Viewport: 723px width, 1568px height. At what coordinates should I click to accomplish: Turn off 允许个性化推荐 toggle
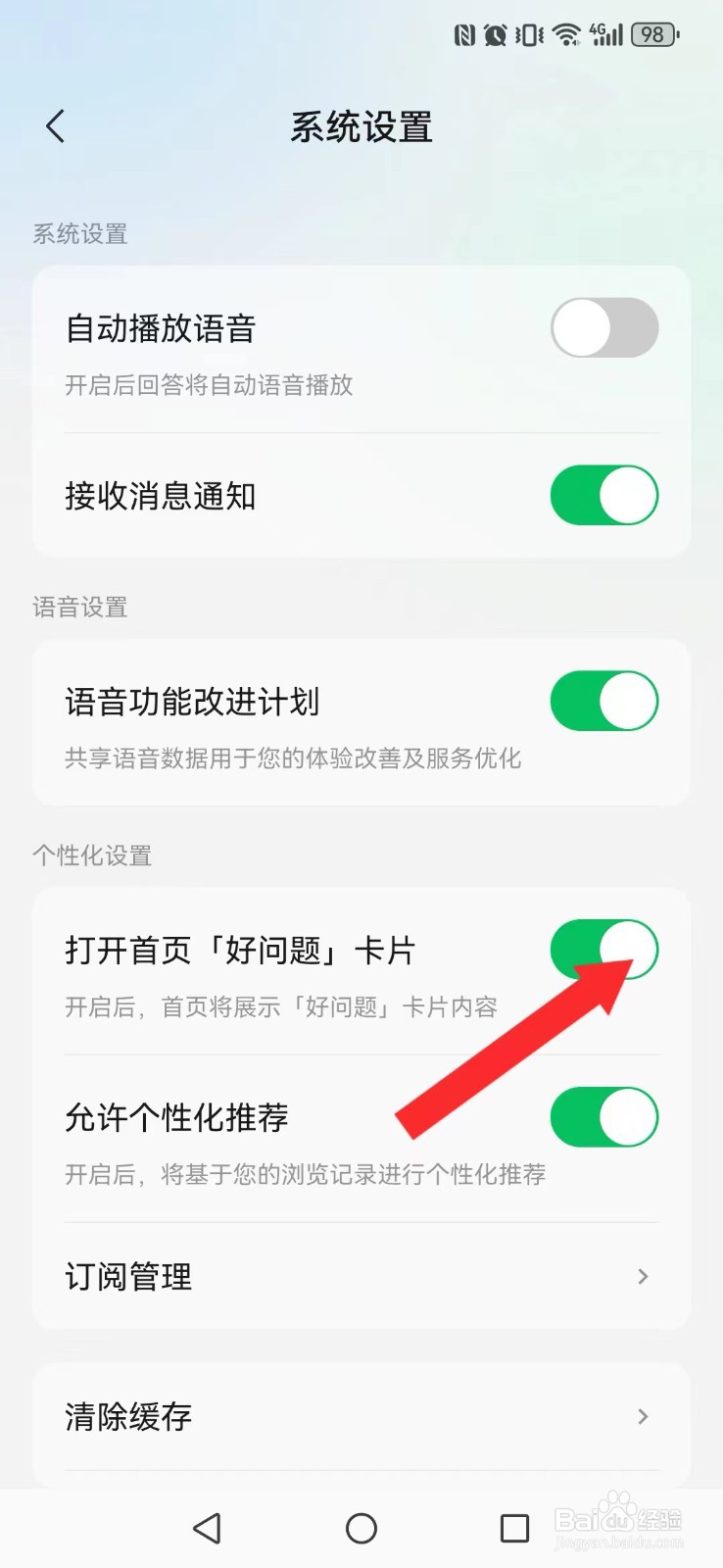[604, 1117]
